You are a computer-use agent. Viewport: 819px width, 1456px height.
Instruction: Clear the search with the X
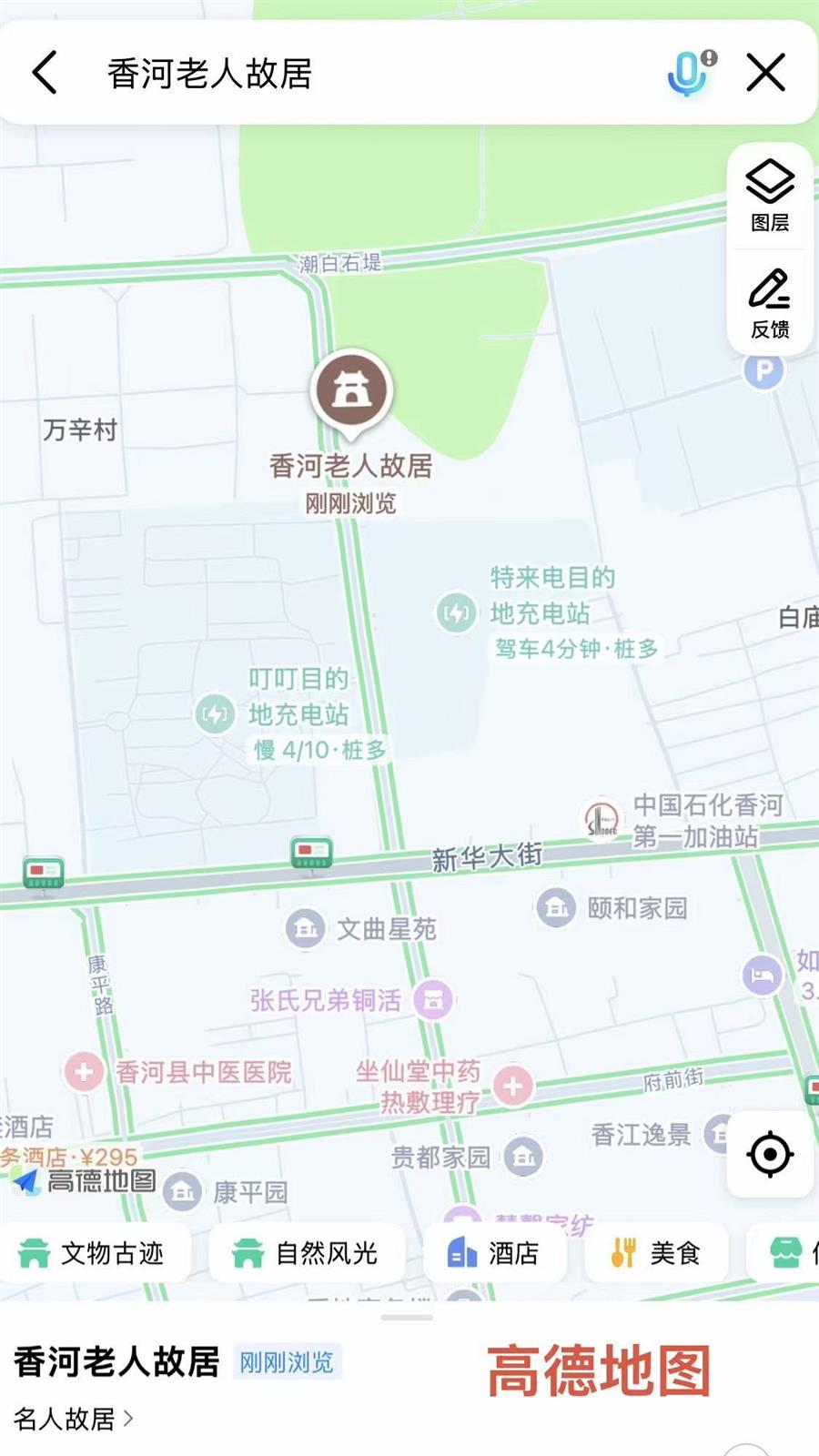coord(765,73)
